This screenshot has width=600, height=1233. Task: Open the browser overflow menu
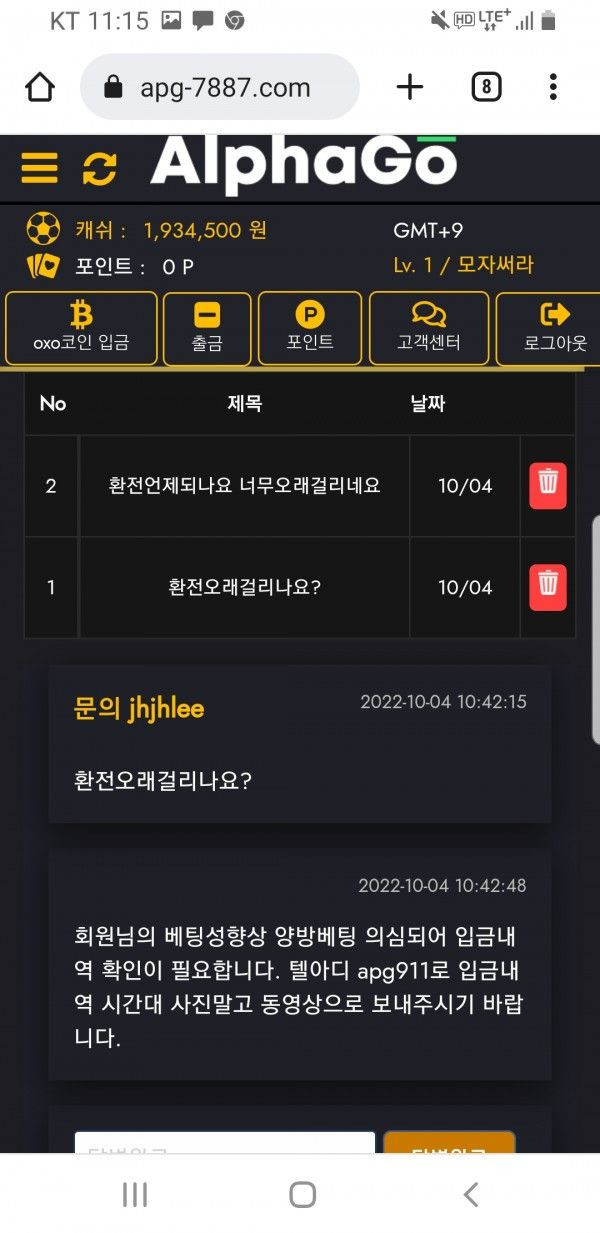(553, 88)
